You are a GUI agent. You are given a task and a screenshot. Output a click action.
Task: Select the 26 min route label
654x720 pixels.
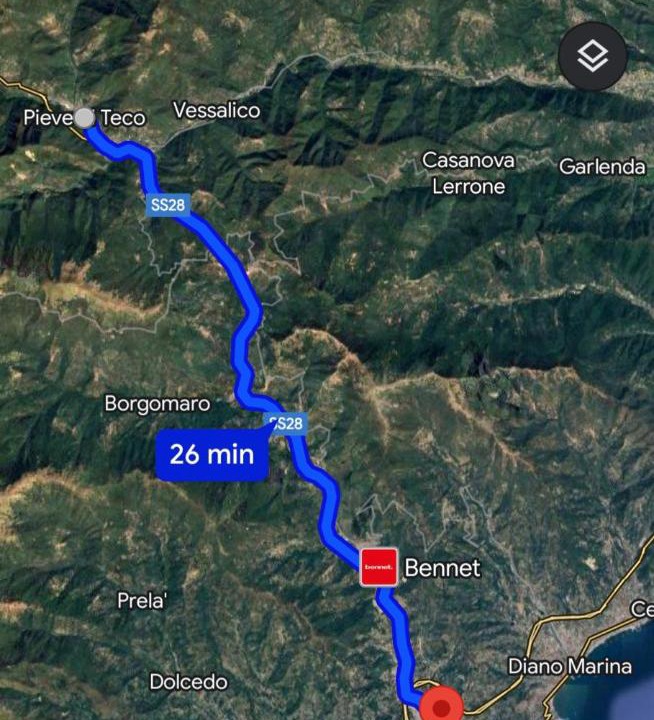[212, 455]
